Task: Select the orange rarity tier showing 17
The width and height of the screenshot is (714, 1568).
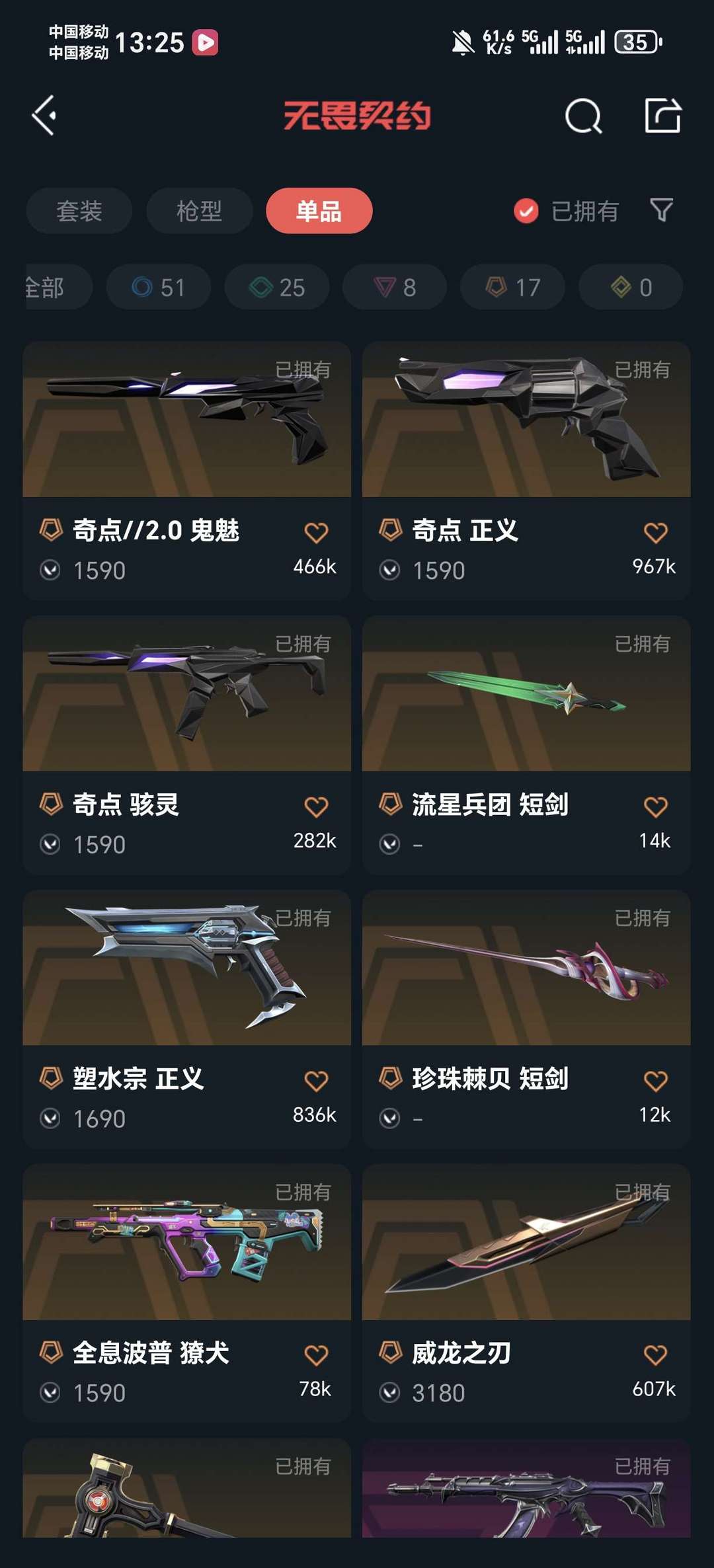Action: pyautogui.click(x=510, y=287)
